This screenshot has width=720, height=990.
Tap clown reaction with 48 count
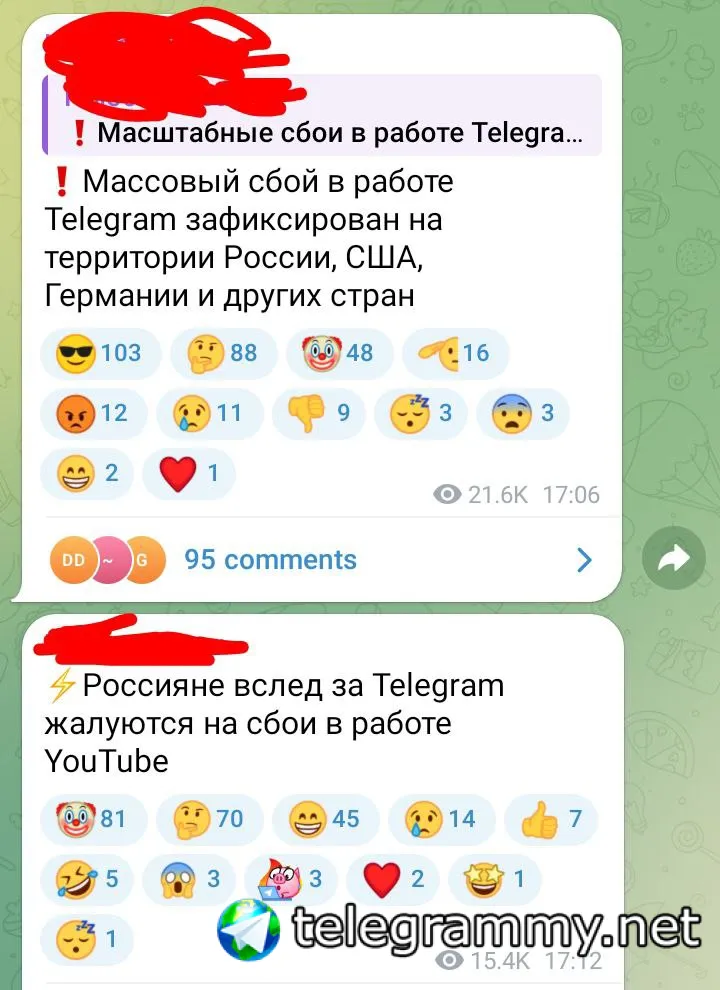click(332, 353)
